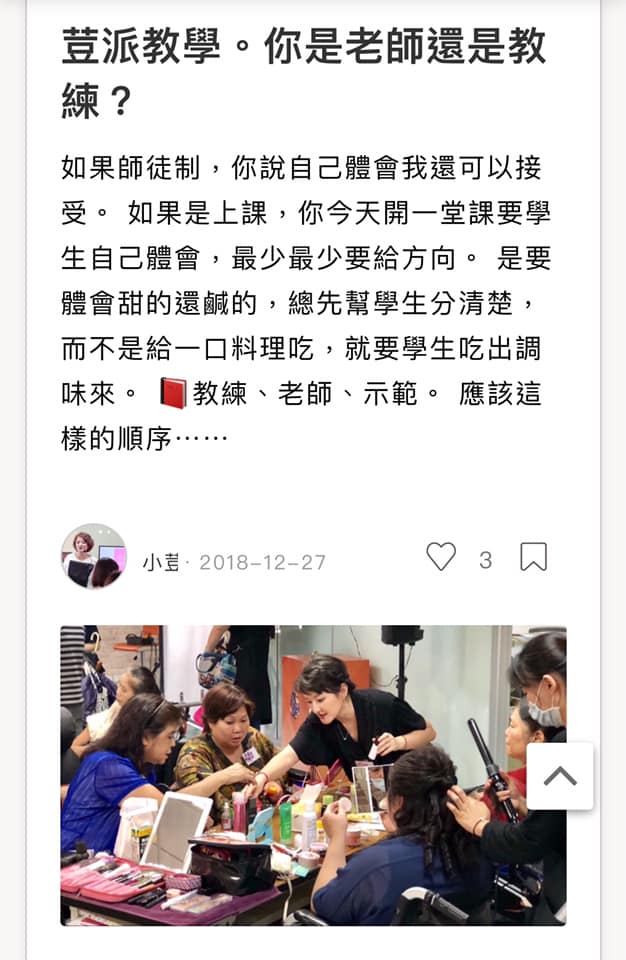Open 小荳's profile avatar
Screen dimensions: 626x960
tap(93, 556)
